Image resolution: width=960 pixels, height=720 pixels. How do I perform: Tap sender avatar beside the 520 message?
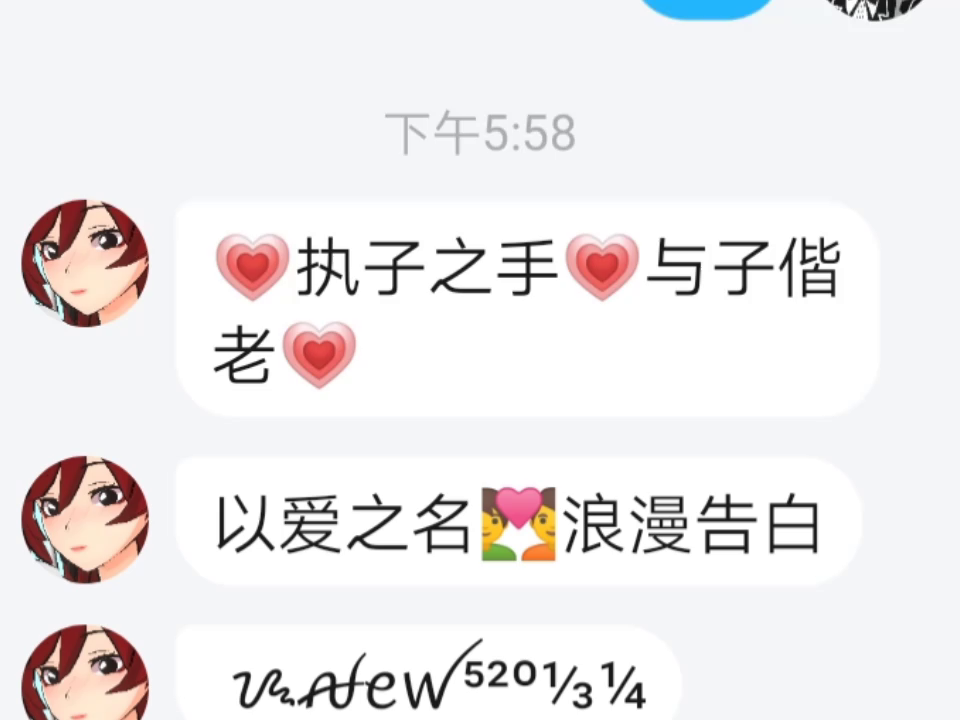pos(85,672)
